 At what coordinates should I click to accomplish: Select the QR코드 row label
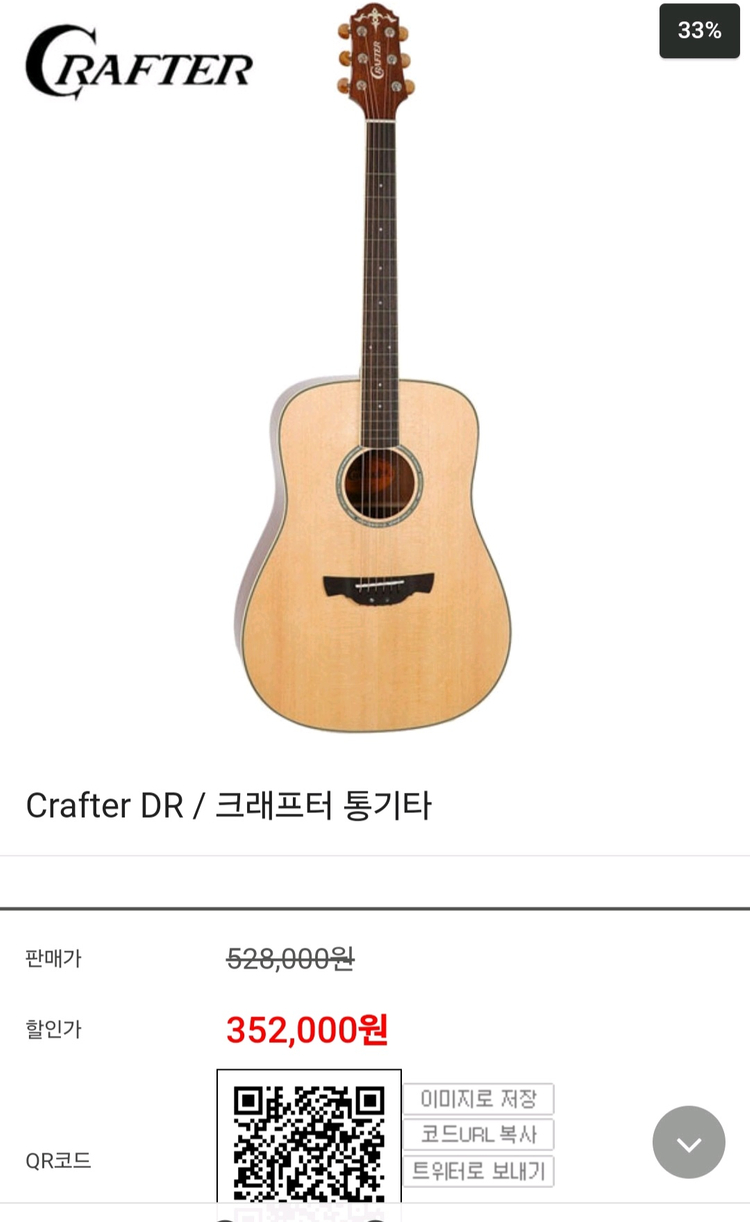click(x=57, y=1161)
